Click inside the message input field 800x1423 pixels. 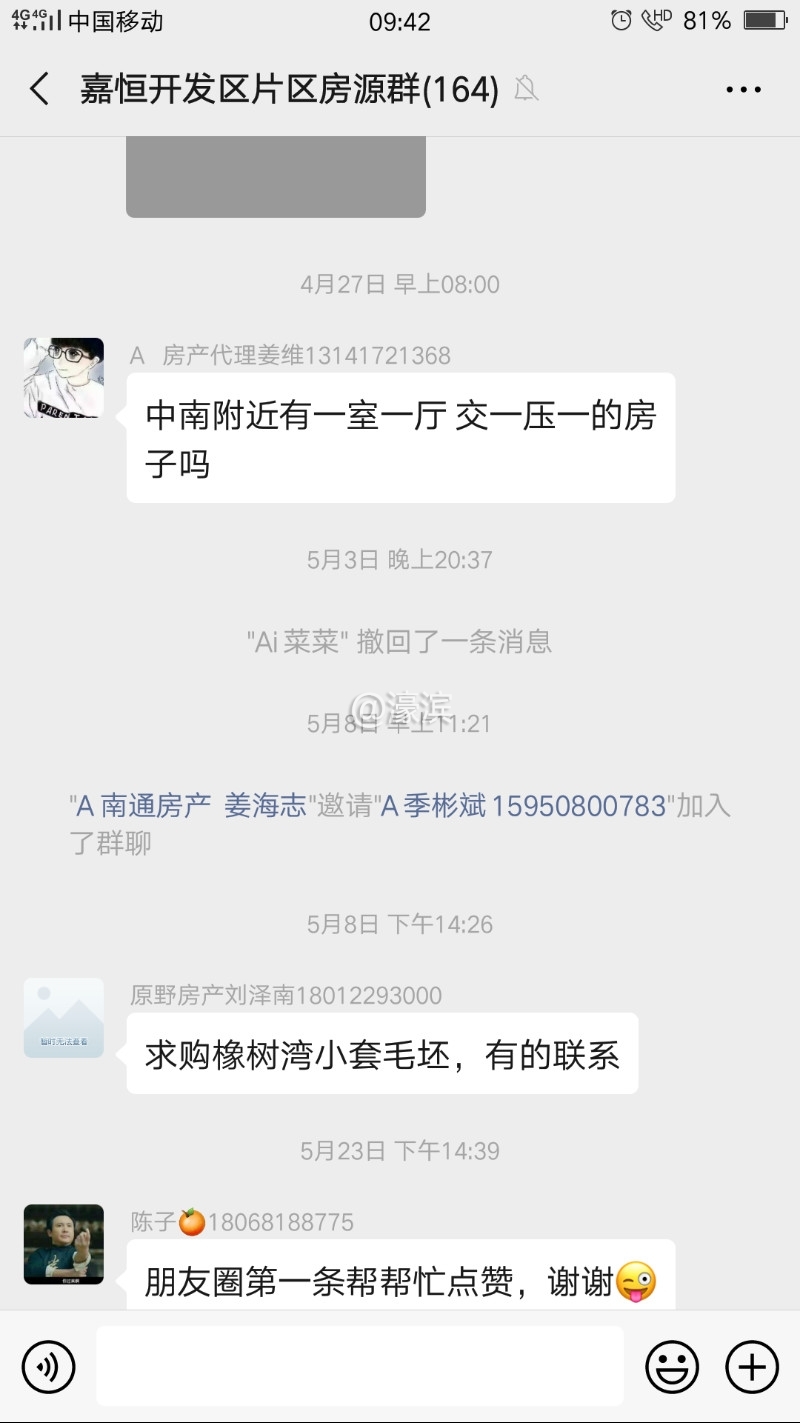(360, 1366)
